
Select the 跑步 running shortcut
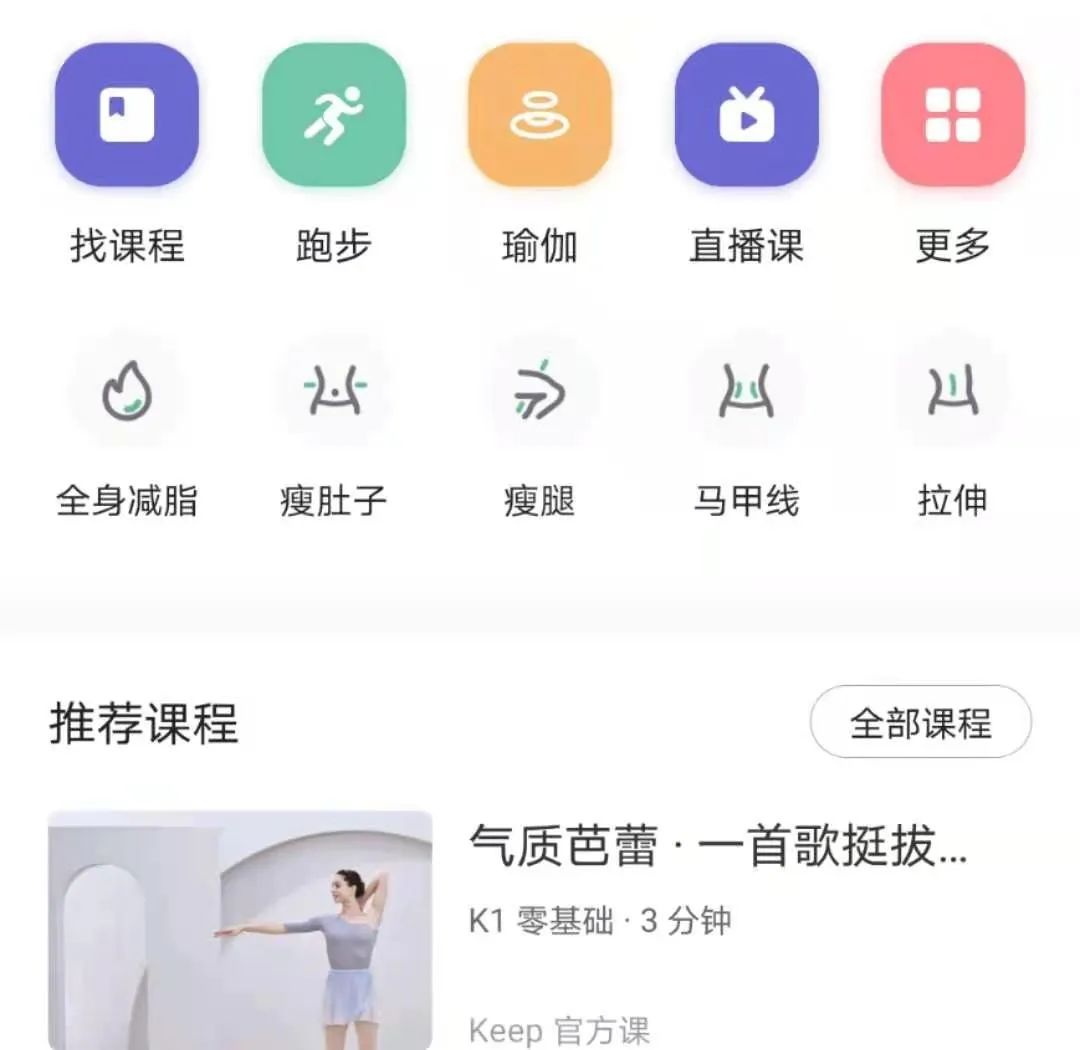[x=334, y=115]
